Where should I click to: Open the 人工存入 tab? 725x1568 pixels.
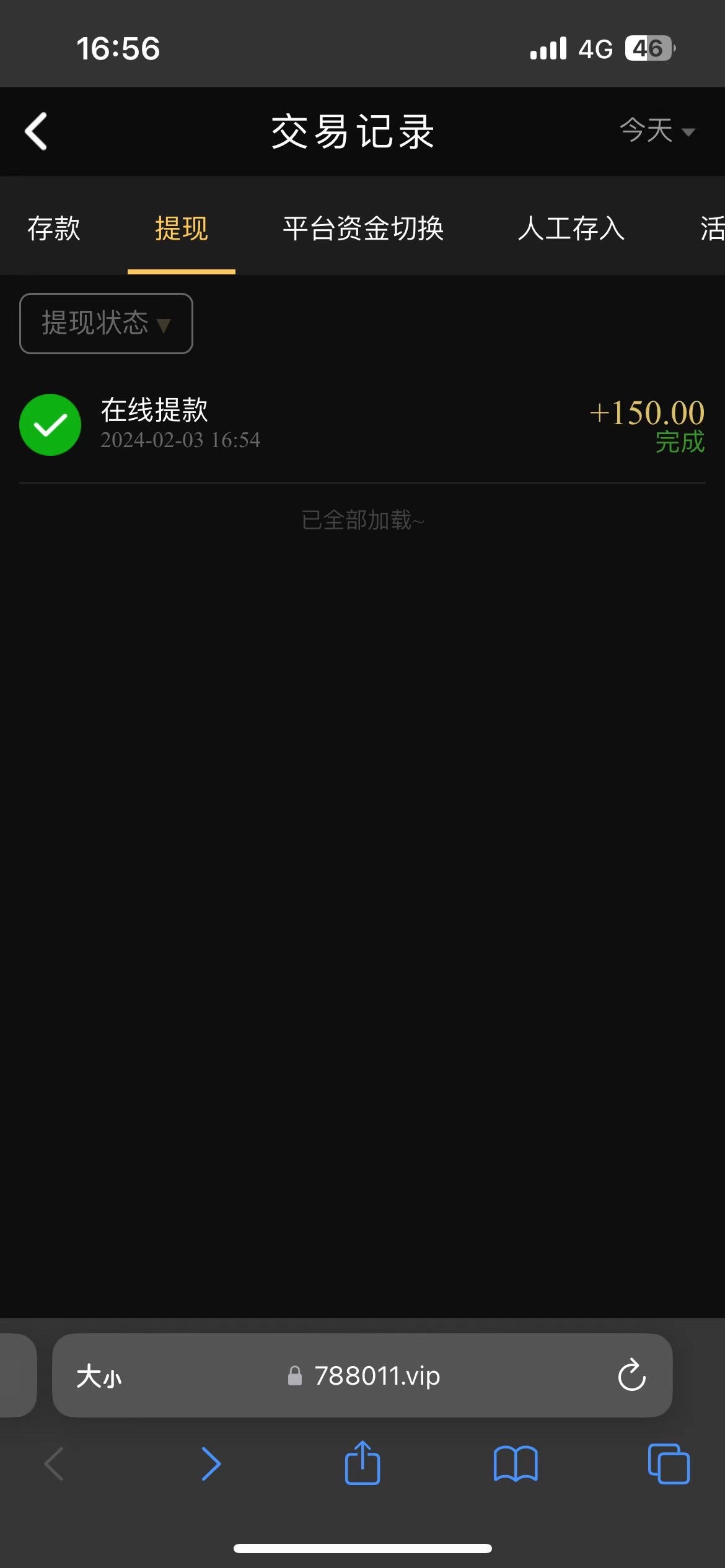(x=571, y=229)
